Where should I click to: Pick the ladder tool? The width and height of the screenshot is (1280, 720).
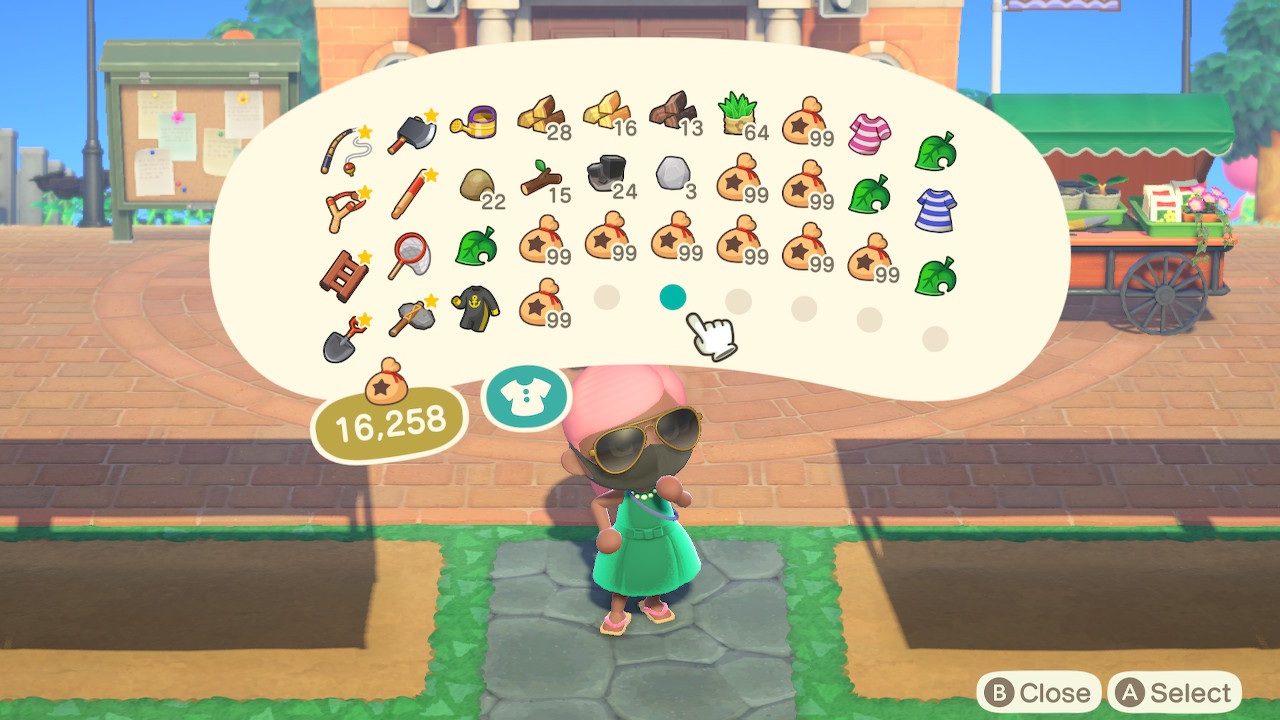pos(344,274)
